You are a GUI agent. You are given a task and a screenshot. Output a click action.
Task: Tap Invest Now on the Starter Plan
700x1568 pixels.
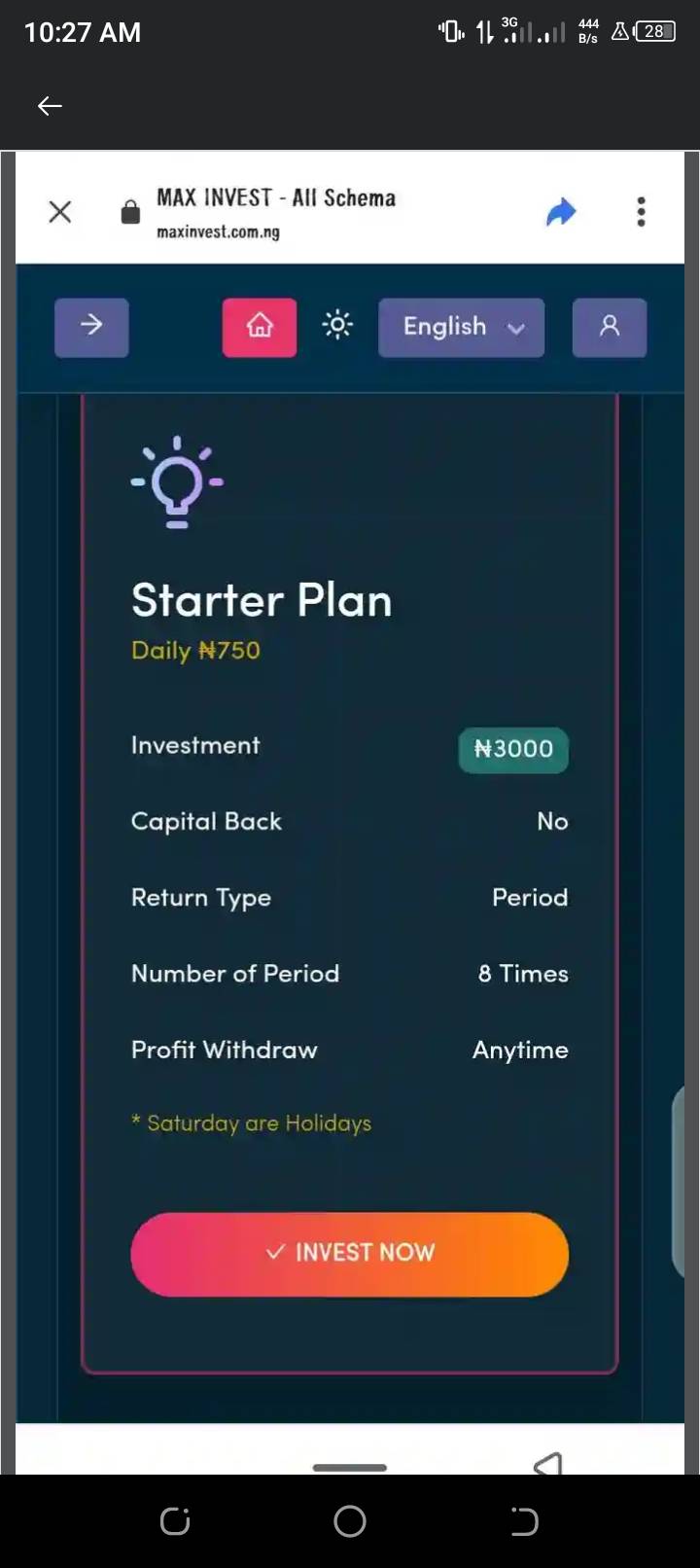pos(350,1253)
